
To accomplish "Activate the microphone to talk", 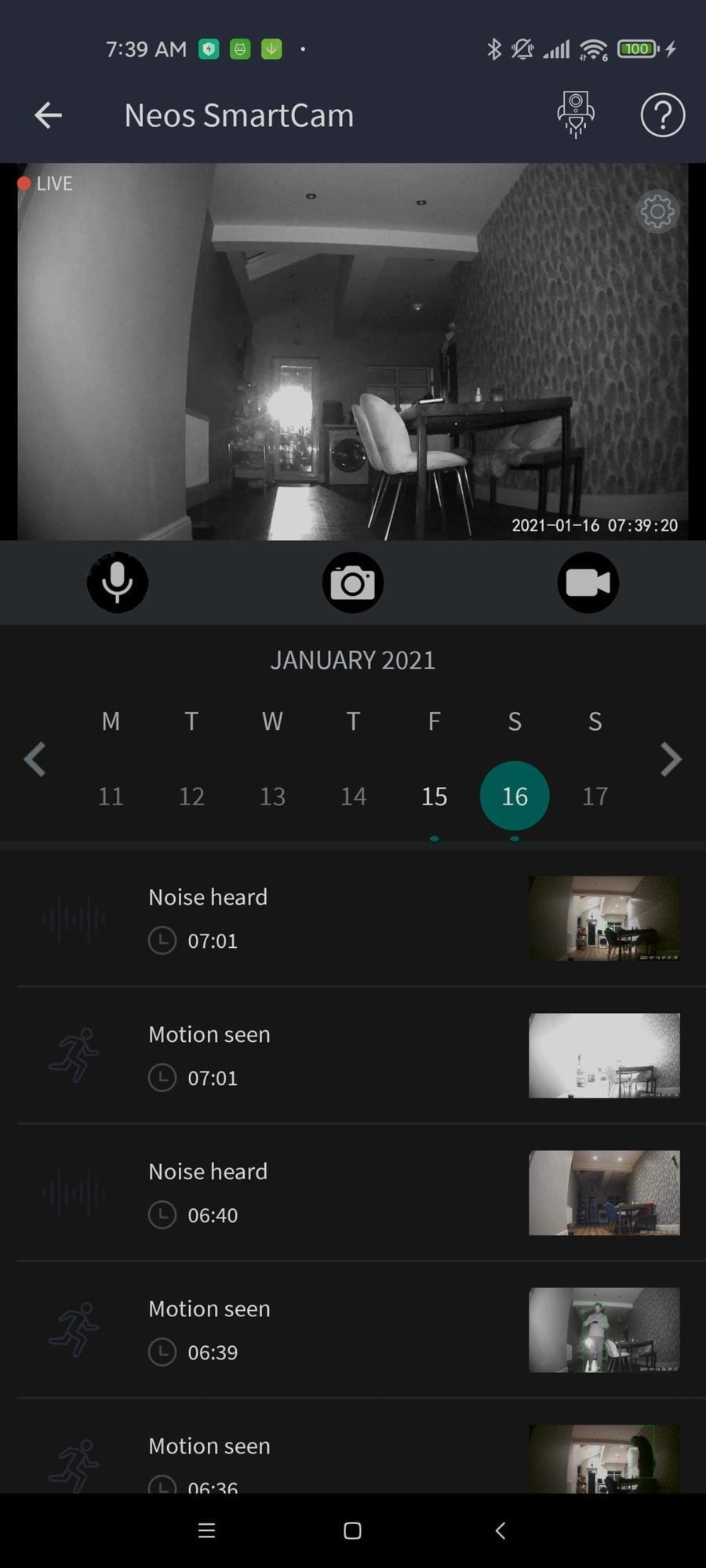I will pos(118,583).
